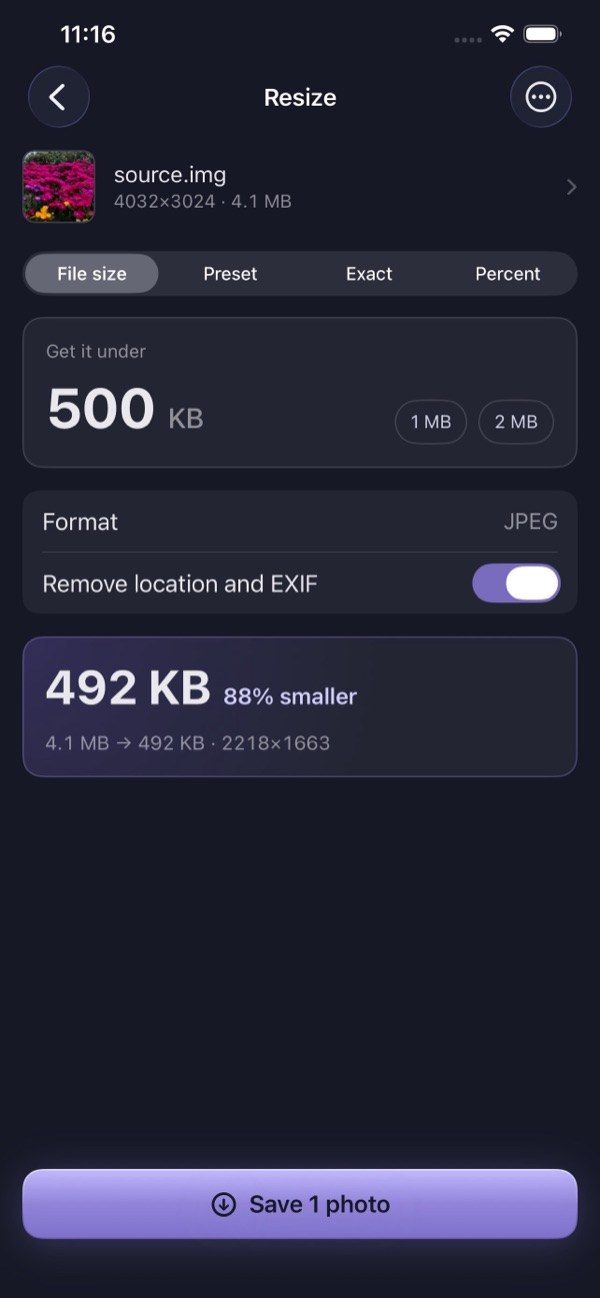Viewport: 600px width, 1298px height.
Task: Switch to the Exact tab
Action: pos(369,274)
